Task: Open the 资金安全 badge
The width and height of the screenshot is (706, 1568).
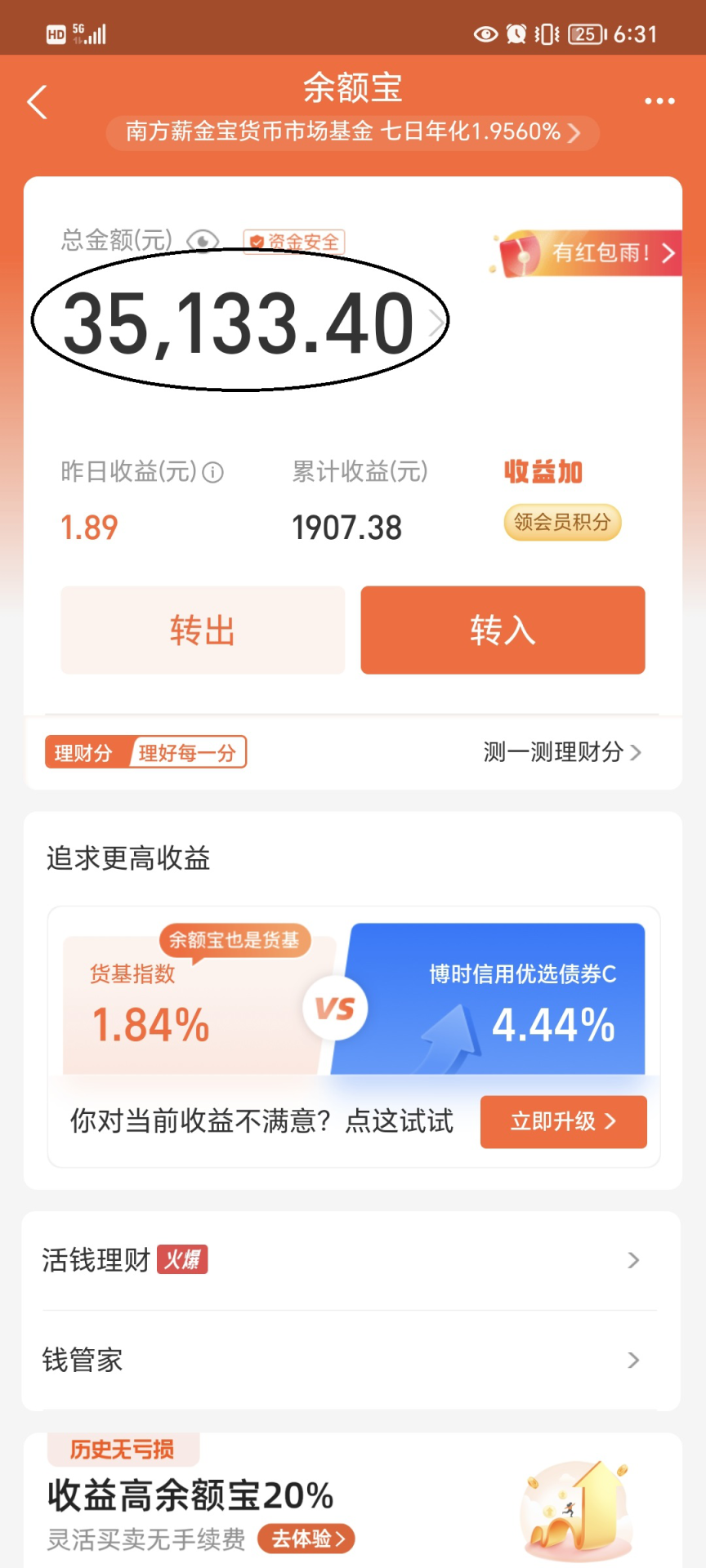Action: click(x=294, y=242)
